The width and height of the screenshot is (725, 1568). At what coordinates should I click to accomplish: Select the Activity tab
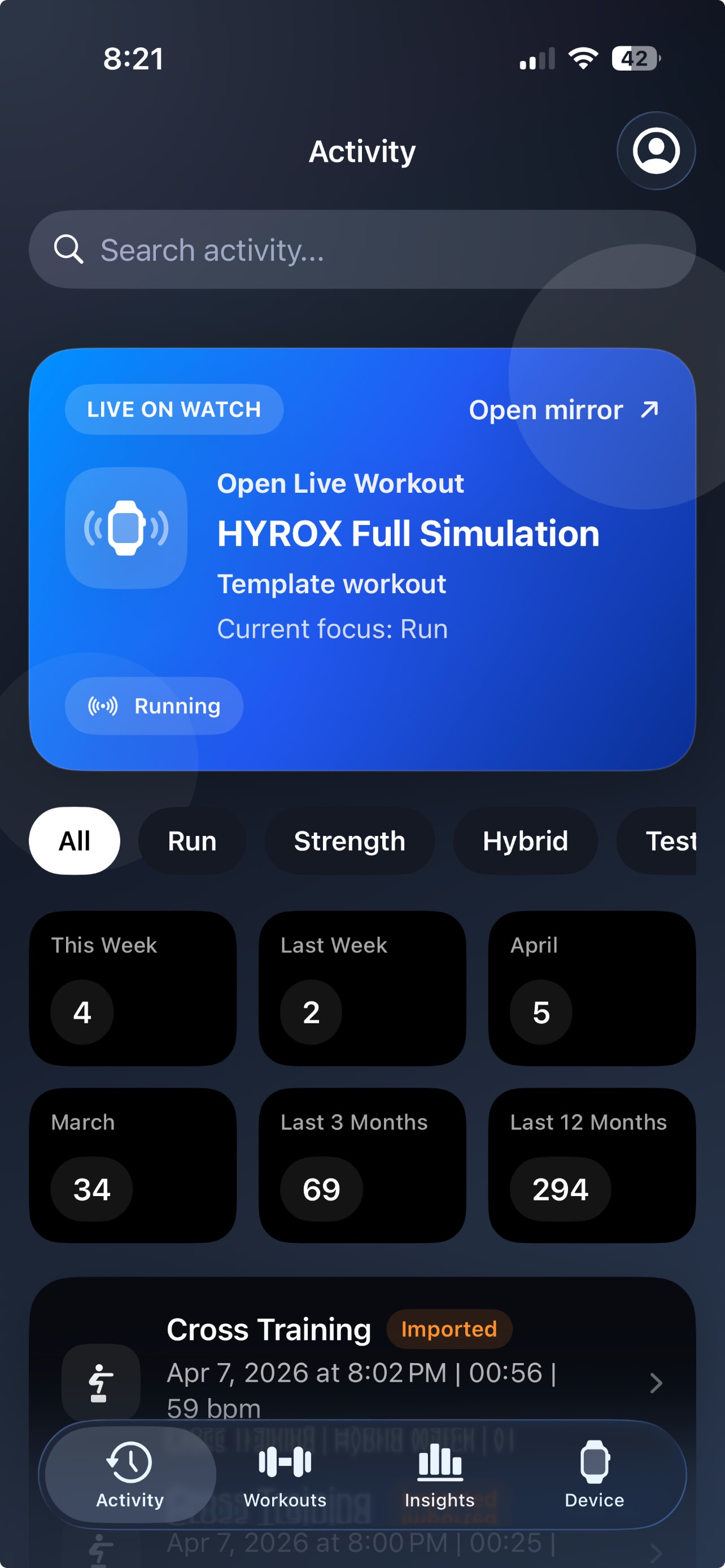point(130,1474)
